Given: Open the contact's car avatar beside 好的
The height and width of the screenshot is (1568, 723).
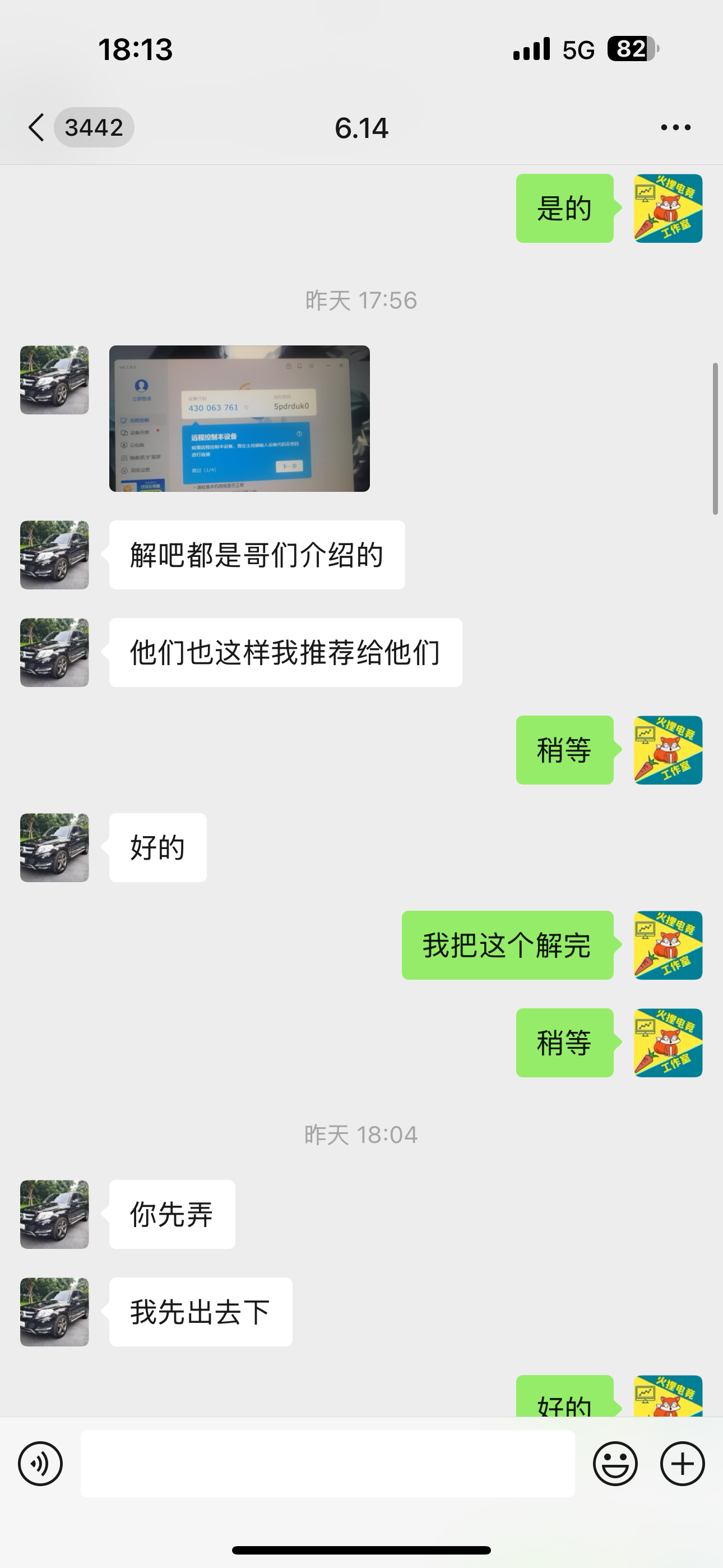Looking at the screenshot, I should point(54,847).
